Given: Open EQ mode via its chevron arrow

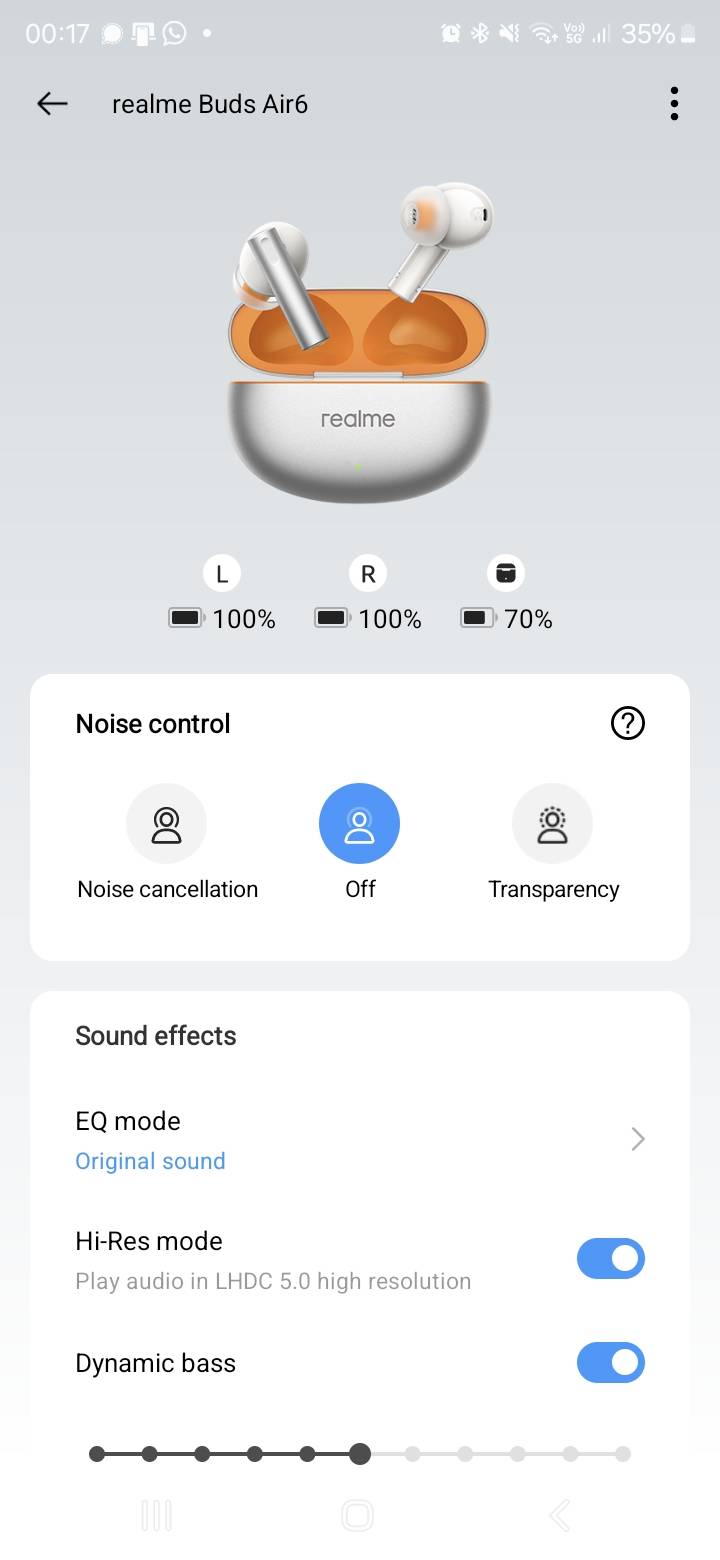Looking at the screenshot, I should [x=638, y=1139].
